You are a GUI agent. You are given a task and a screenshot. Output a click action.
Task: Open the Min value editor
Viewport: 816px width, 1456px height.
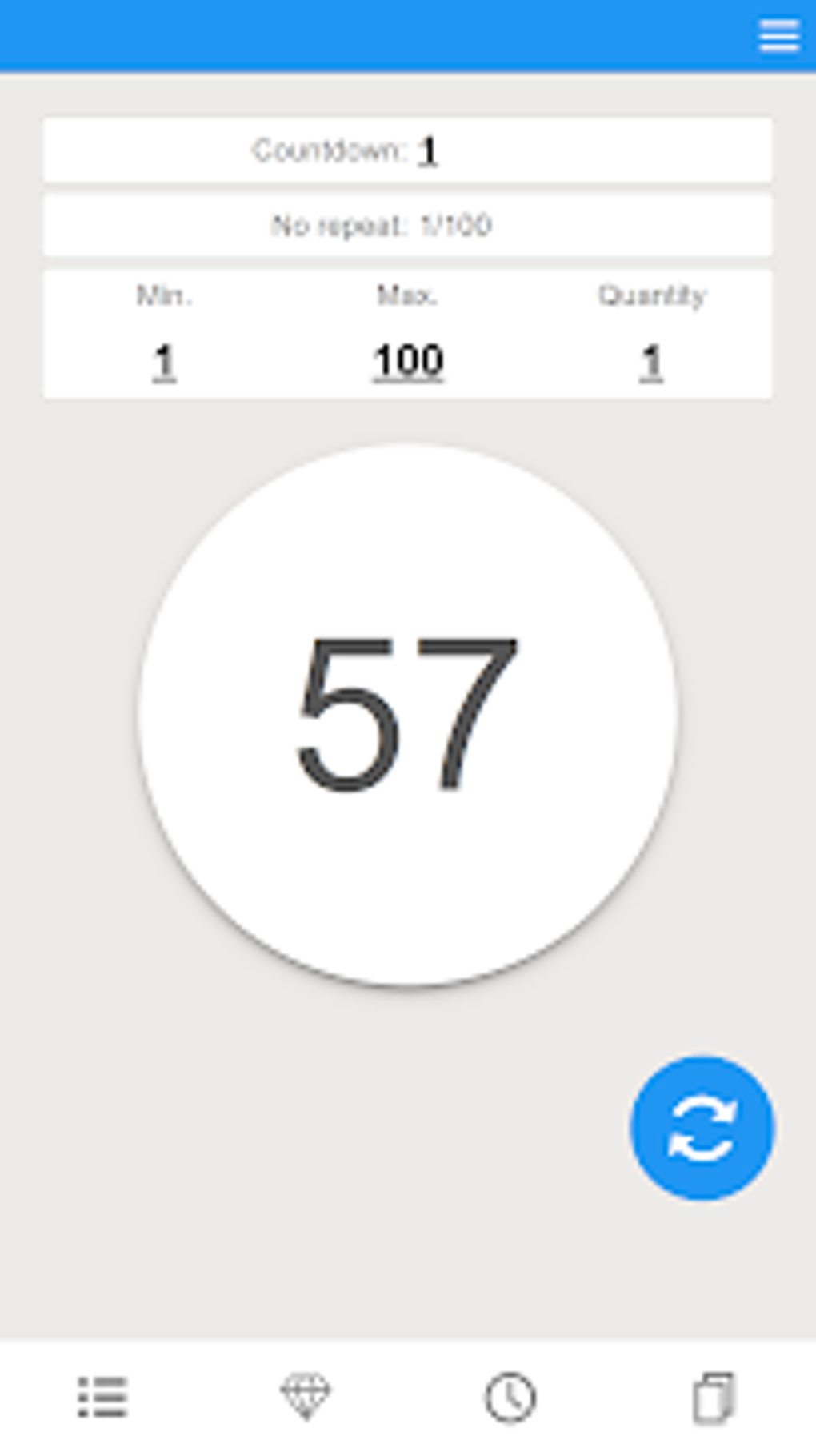coord(164,360)
